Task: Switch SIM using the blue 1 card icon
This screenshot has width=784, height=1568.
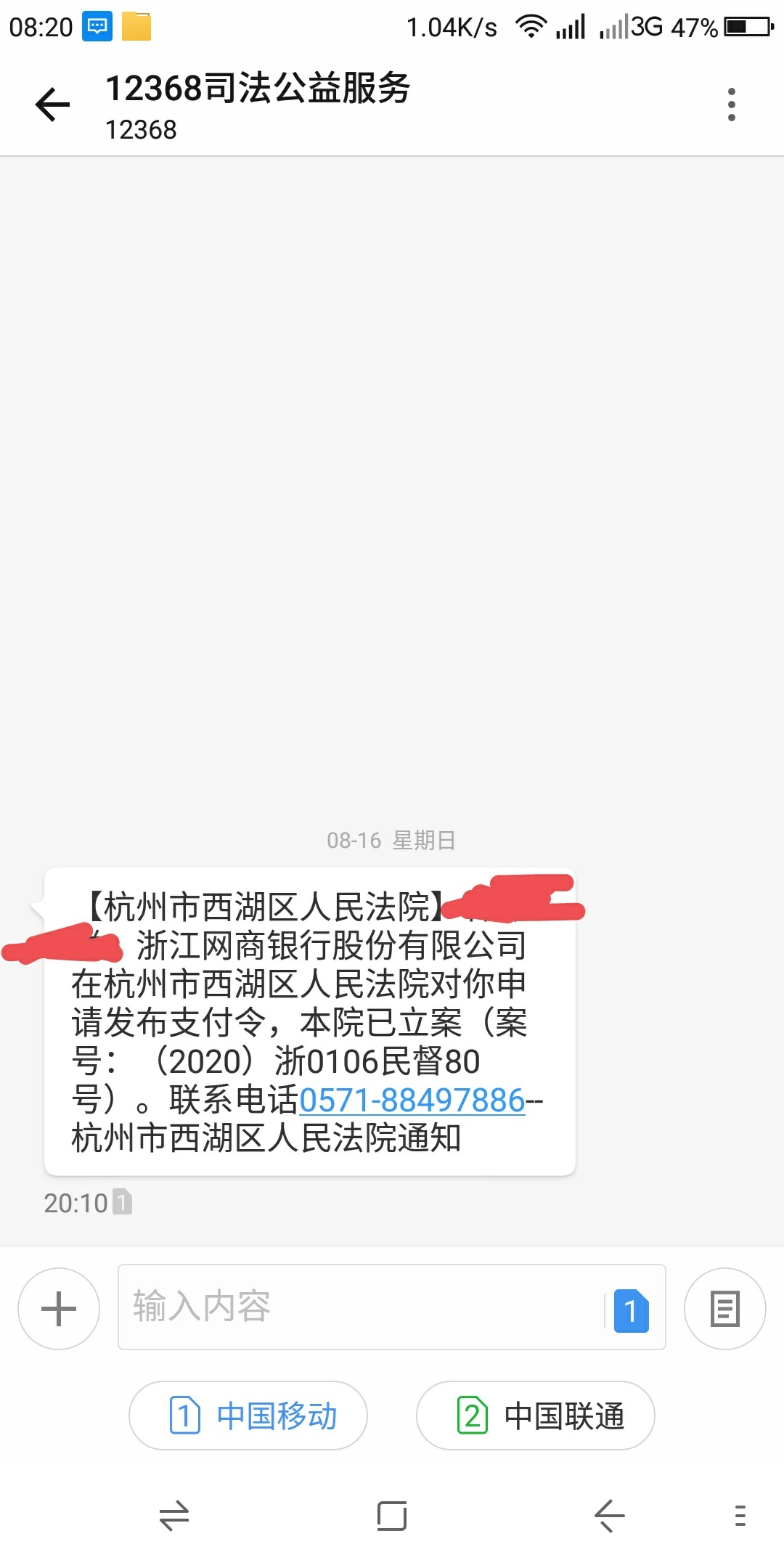Action: [x=631, y=1310]
